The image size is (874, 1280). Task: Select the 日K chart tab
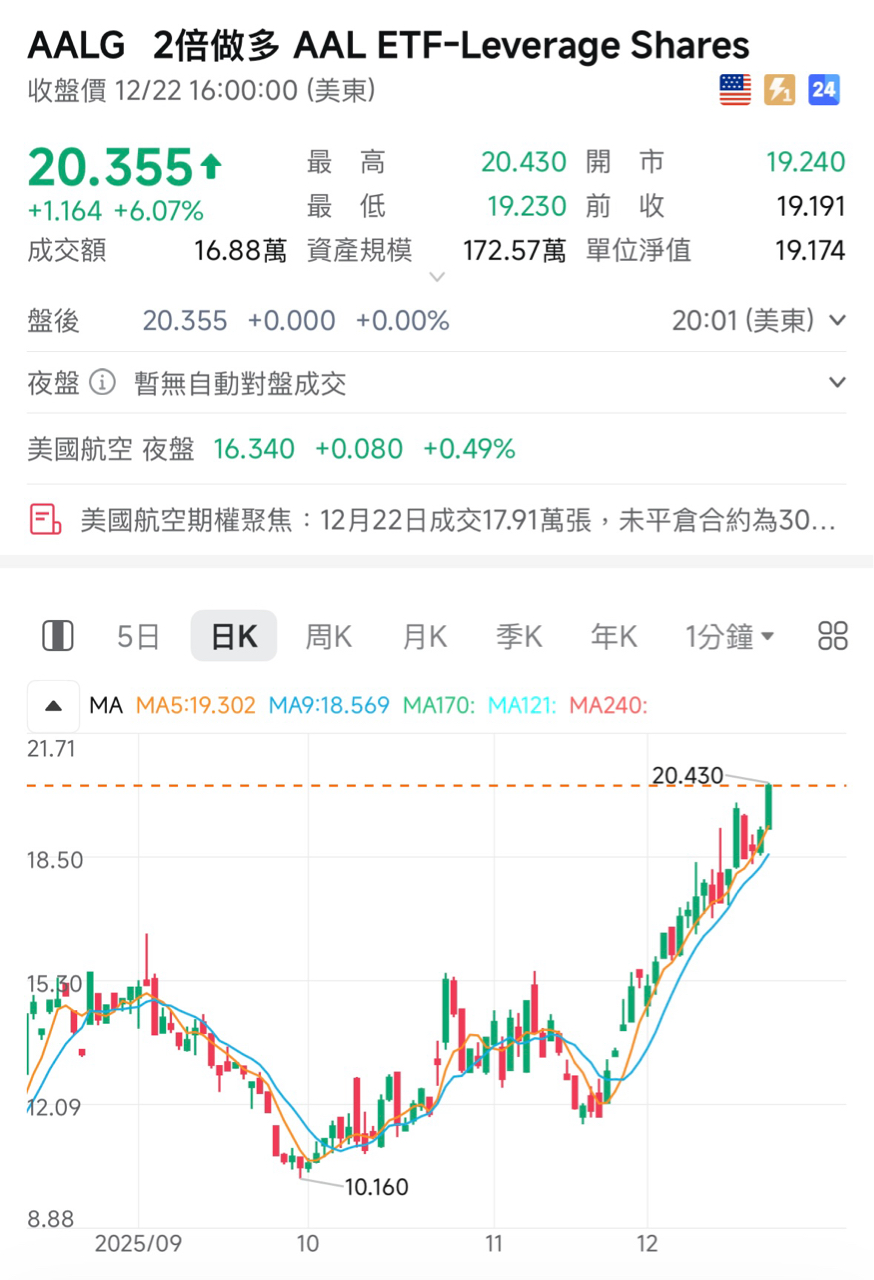click(233, 636)
